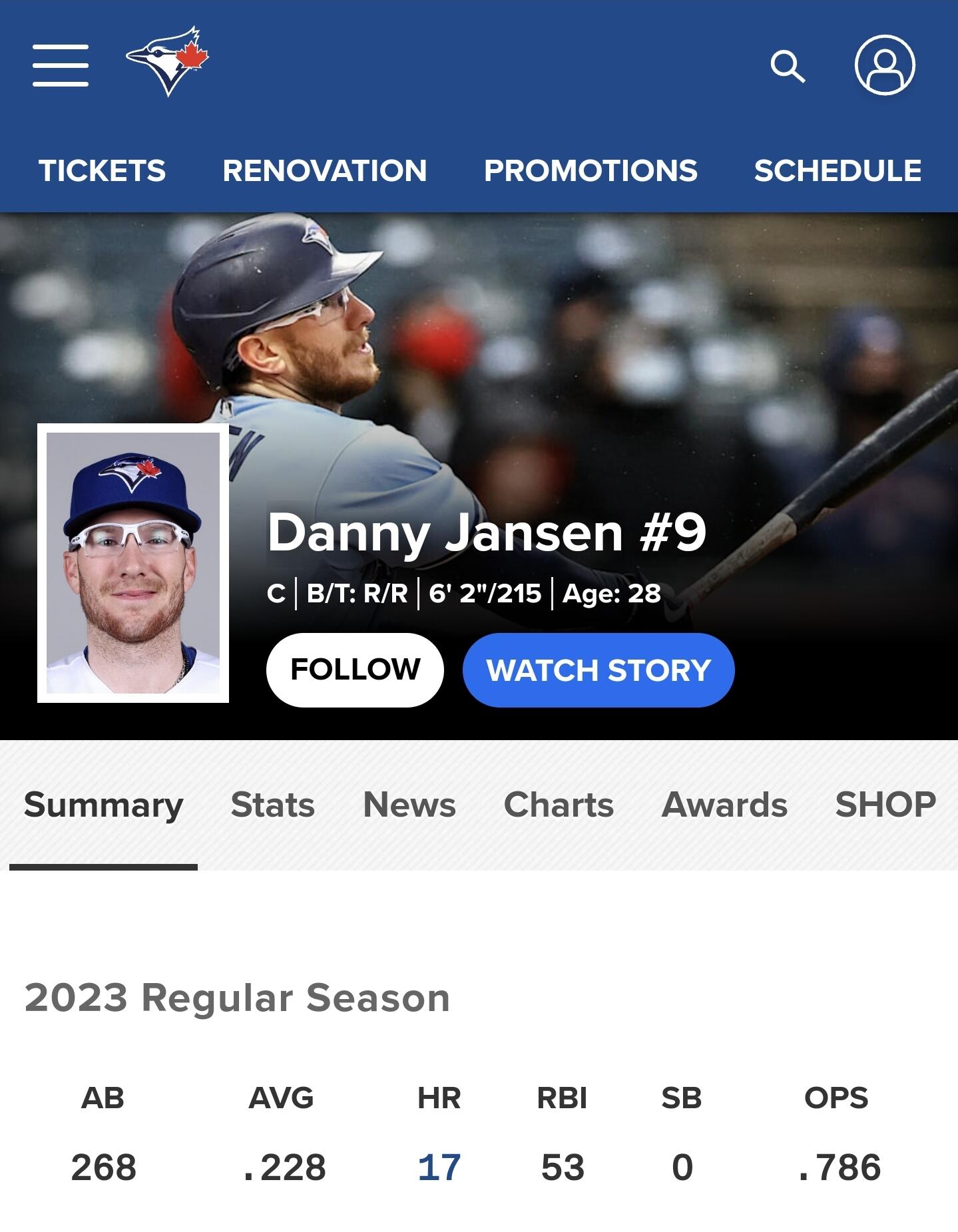Switch to the Stats tab

tap(273, 805)
